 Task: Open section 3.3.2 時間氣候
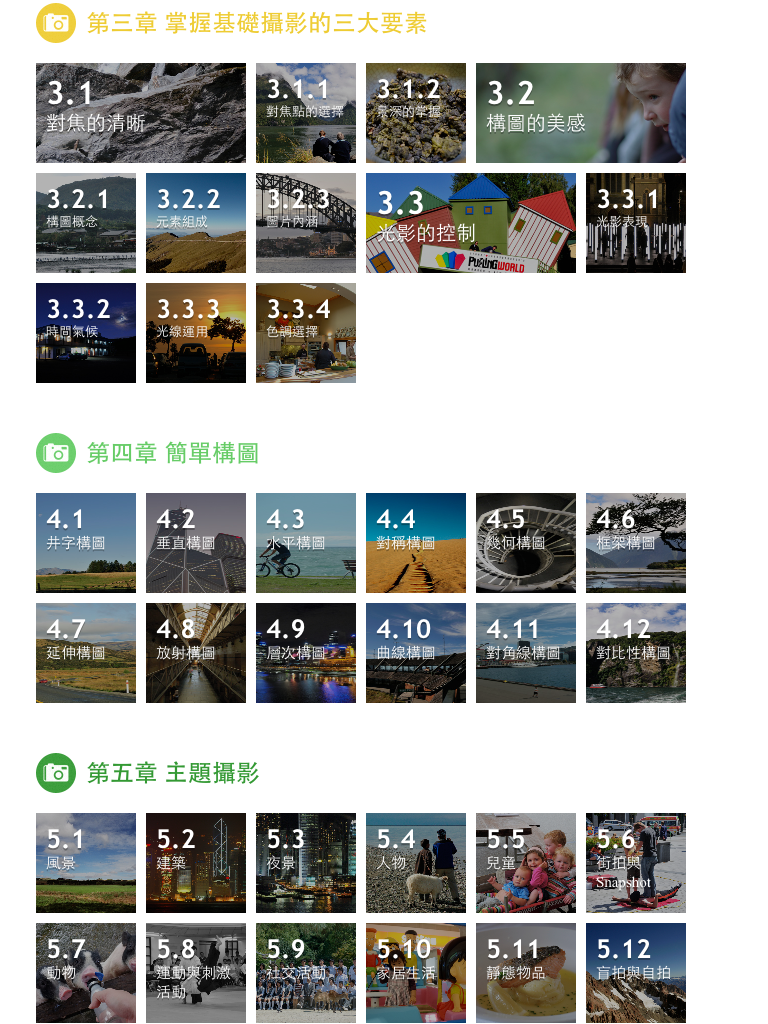pyautogui.click(x=85, y=333)
